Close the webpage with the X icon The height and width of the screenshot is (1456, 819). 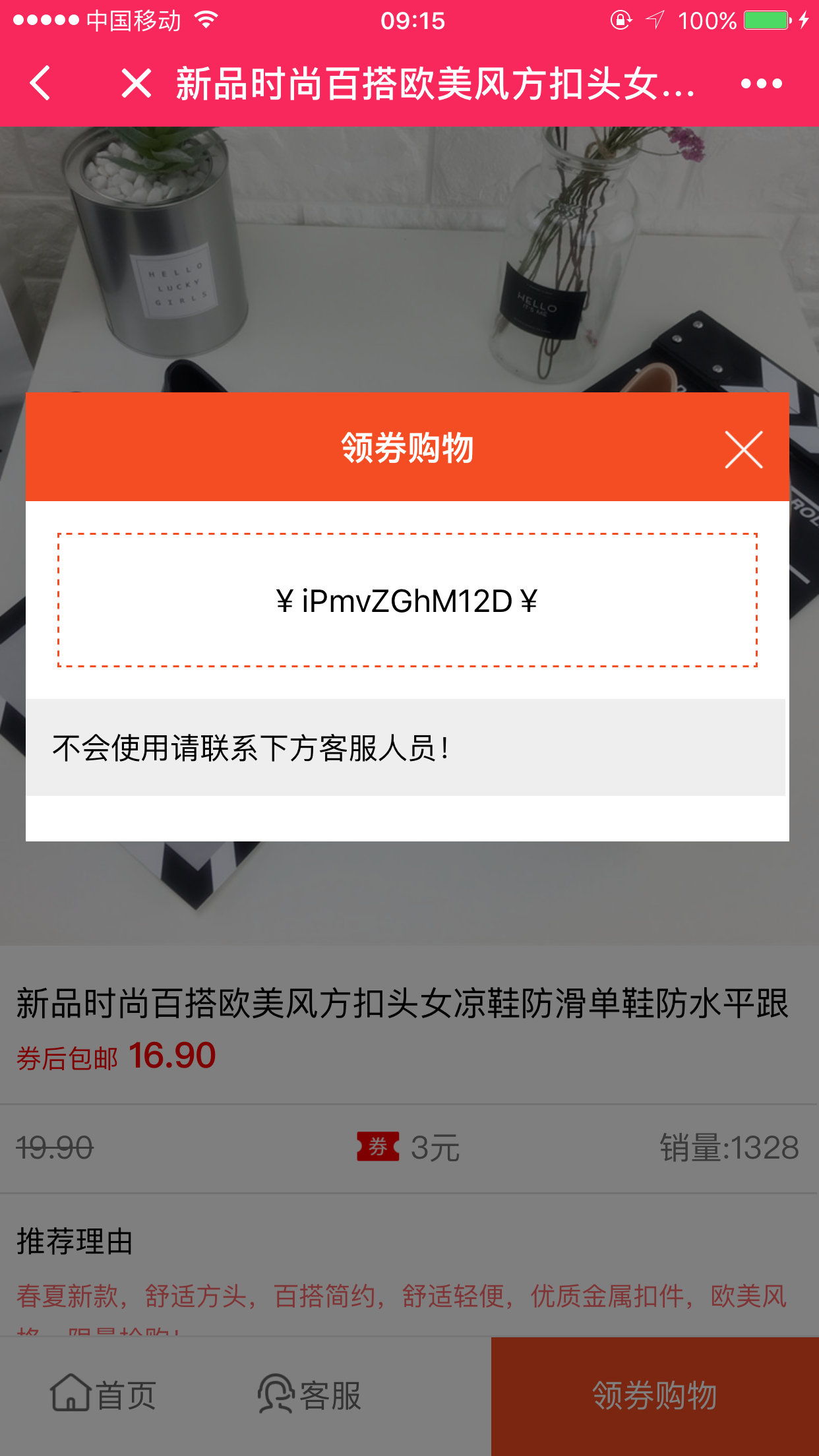(x=136, y=84)
